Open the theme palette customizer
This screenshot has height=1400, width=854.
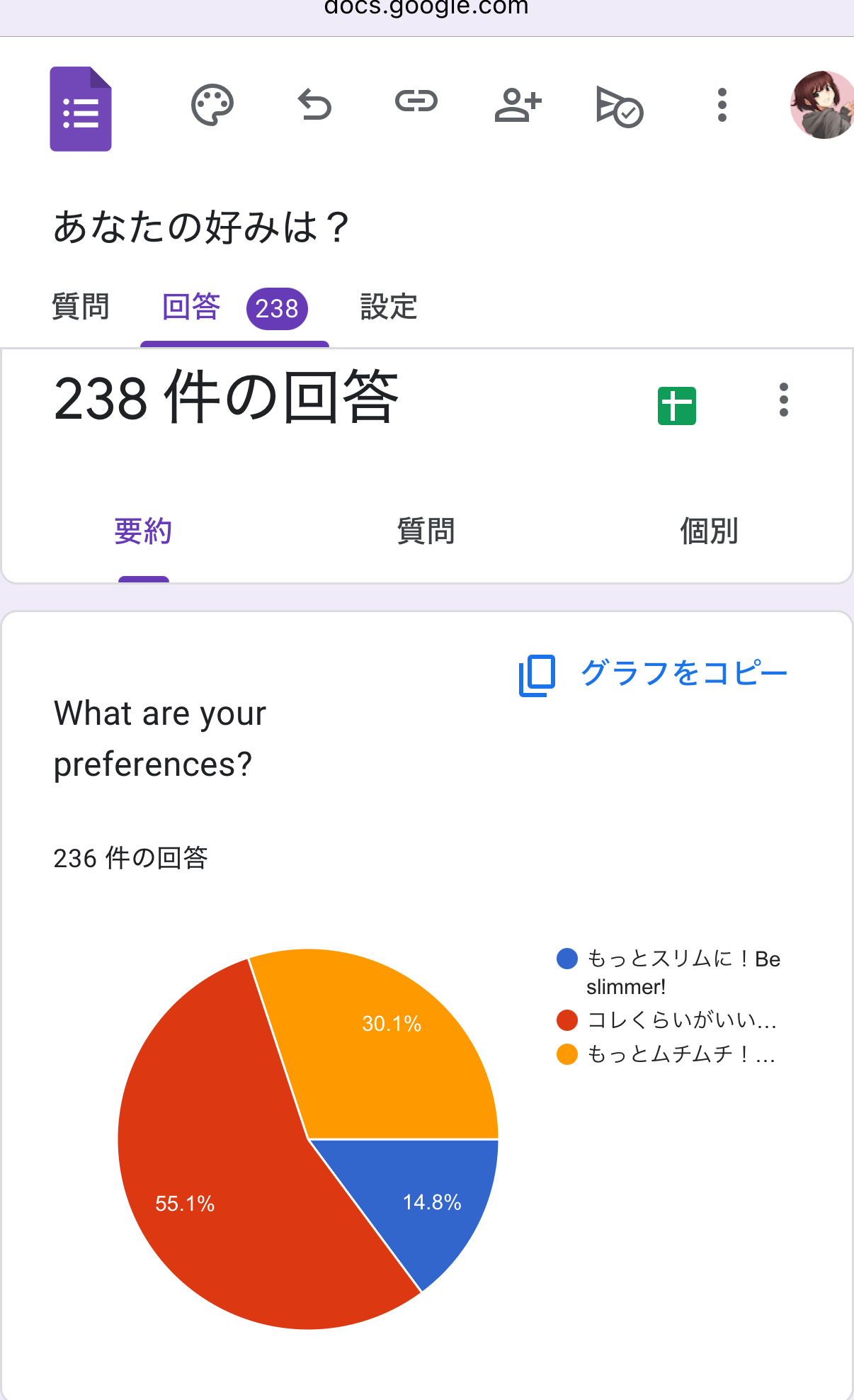212,106
